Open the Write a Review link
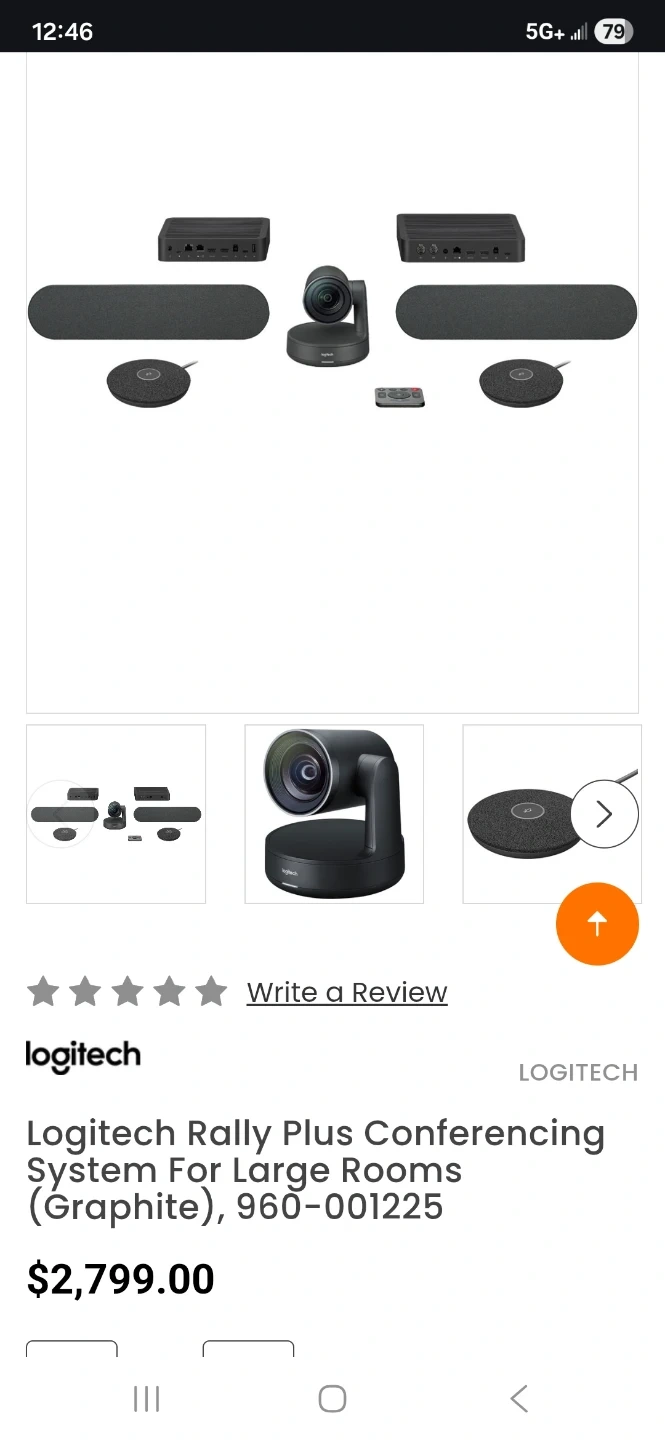Screen dimensions: 665x1440 point(347,992)
